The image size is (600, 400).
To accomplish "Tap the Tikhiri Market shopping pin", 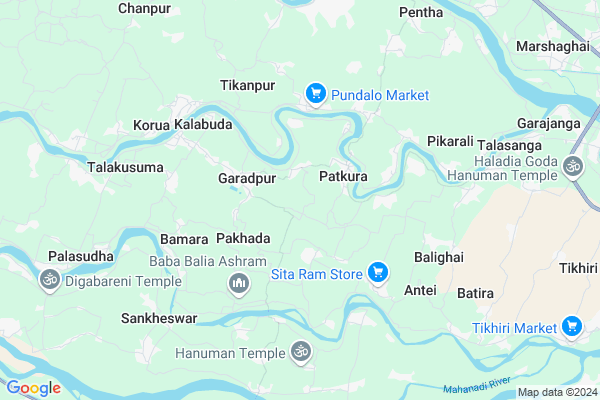I will (572, 327).
